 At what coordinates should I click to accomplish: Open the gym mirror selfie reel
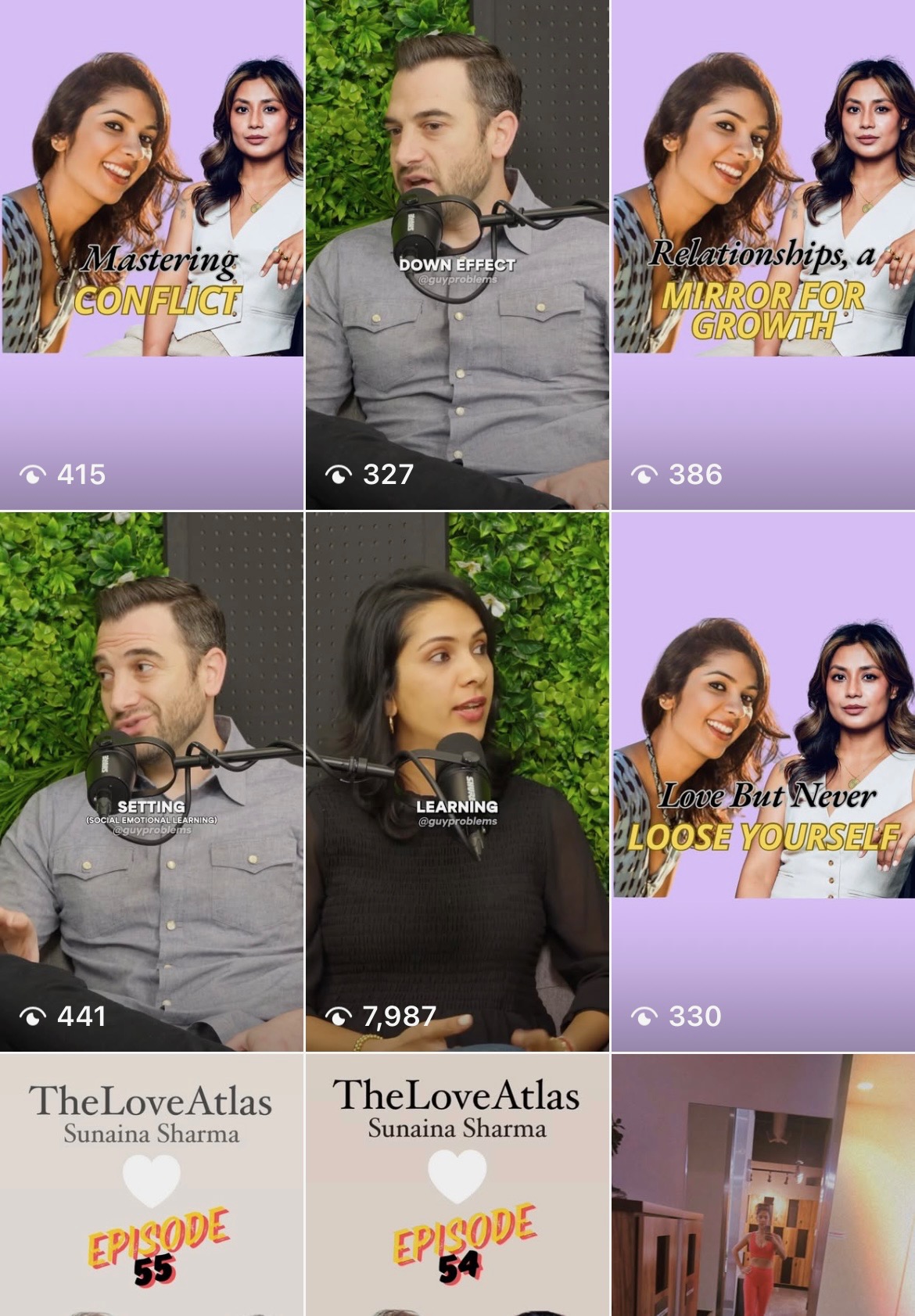(x=763, y=1185)
